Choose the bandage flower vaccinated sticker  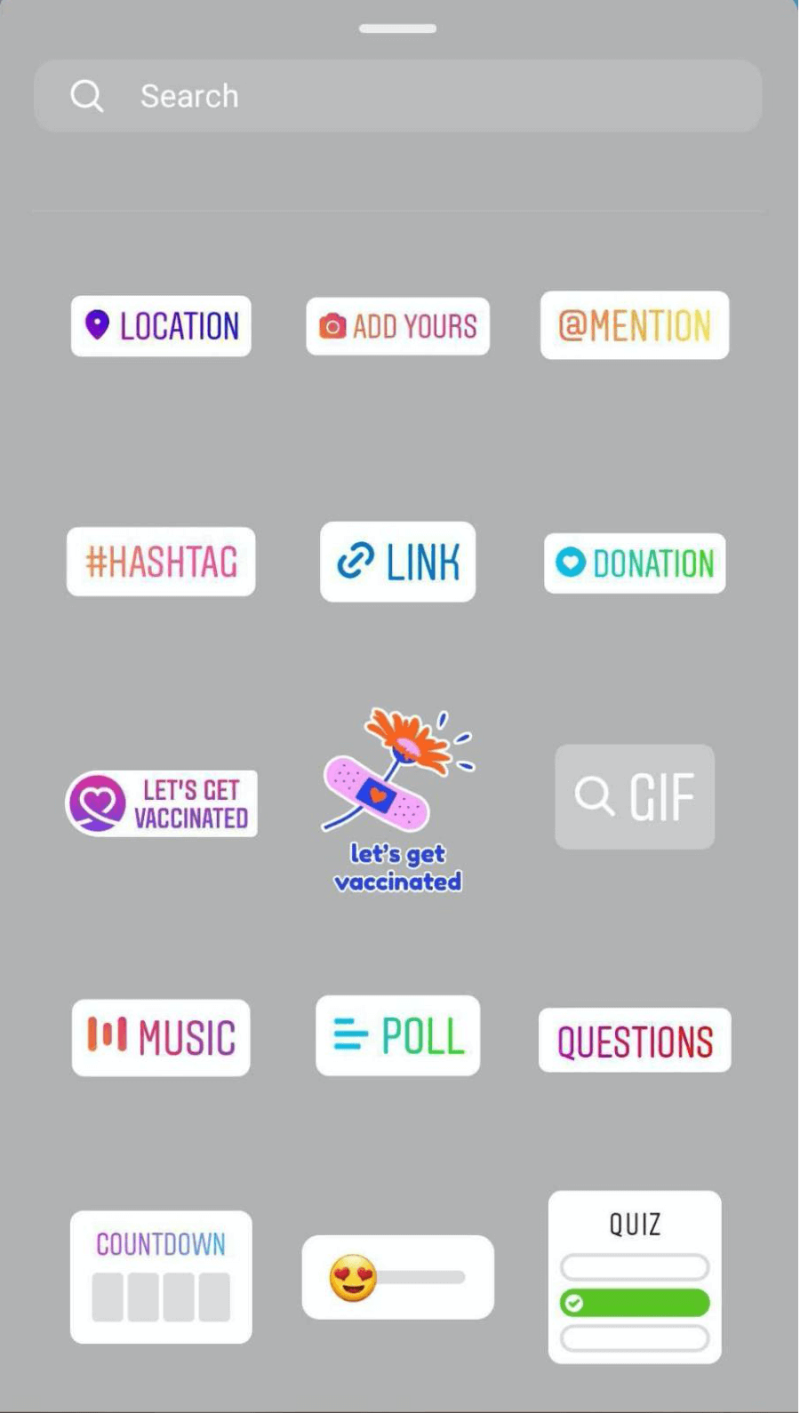pyautogui.click(x=398, y=800)
